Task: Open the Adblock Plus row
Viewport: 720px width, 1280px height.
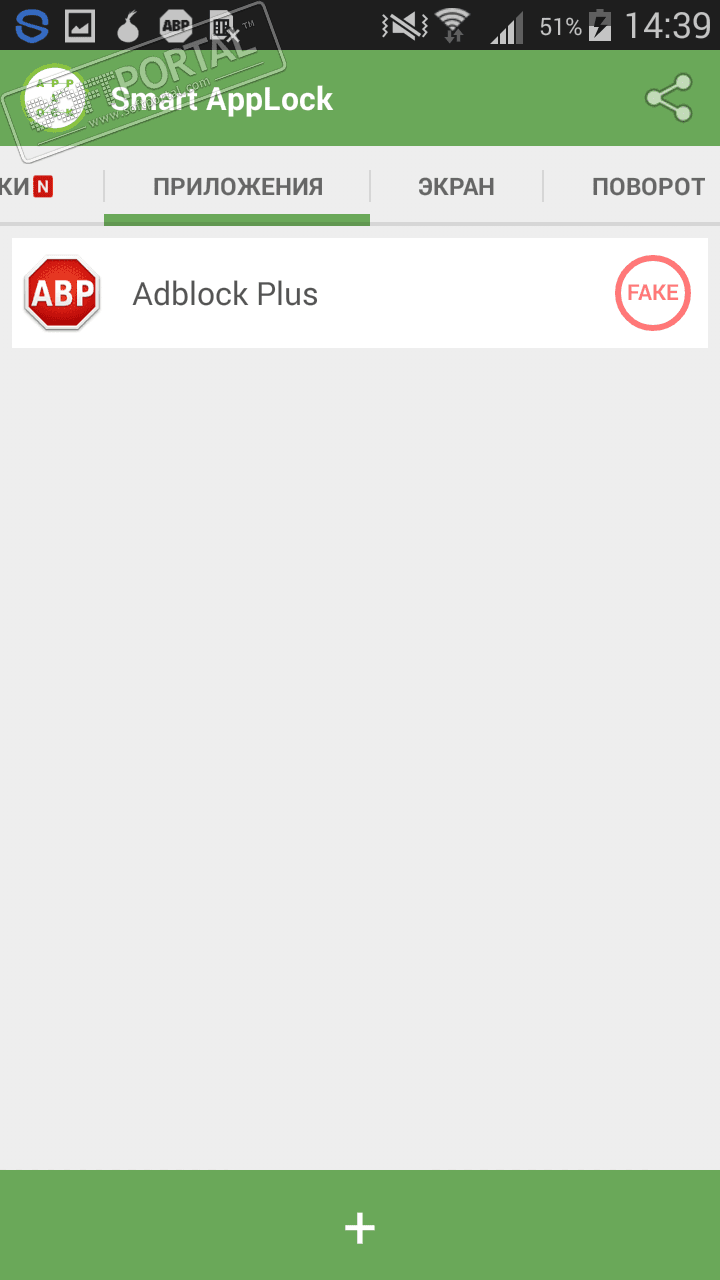Action: click(300, 294)
